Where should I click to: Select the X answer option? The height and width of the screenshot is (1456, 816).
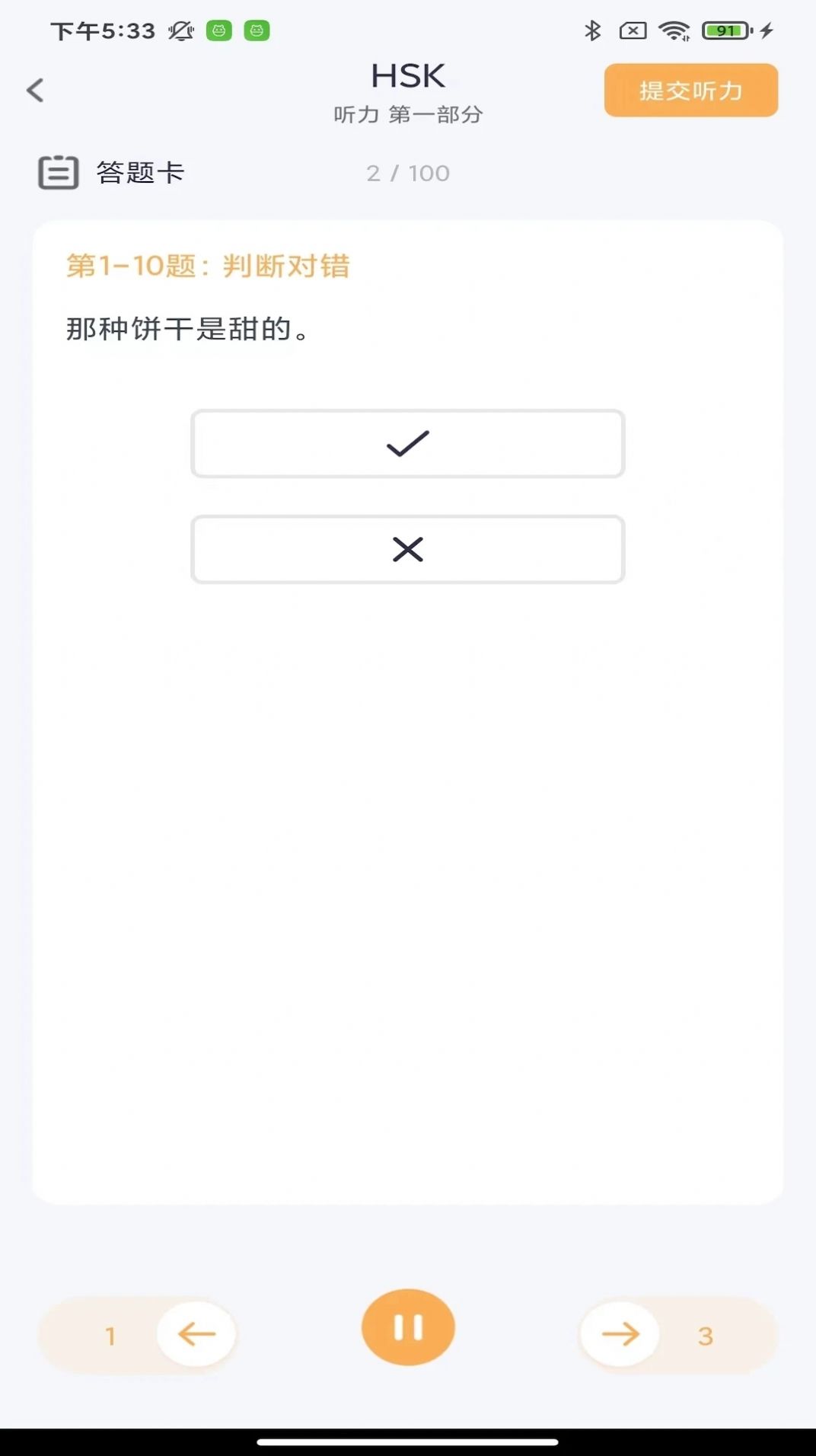click(x=408, y=550)
